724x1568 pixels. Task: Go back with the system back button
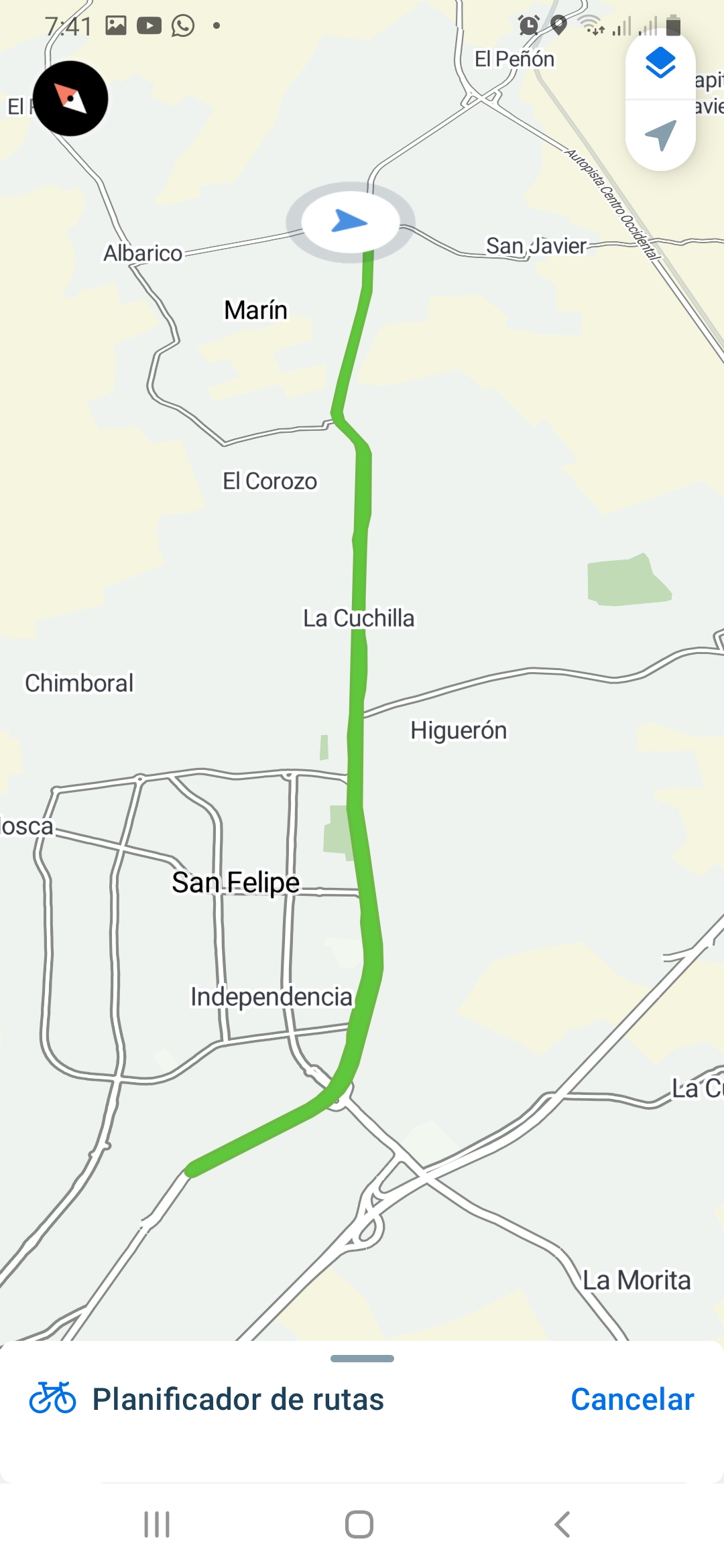coord(562,1524)
